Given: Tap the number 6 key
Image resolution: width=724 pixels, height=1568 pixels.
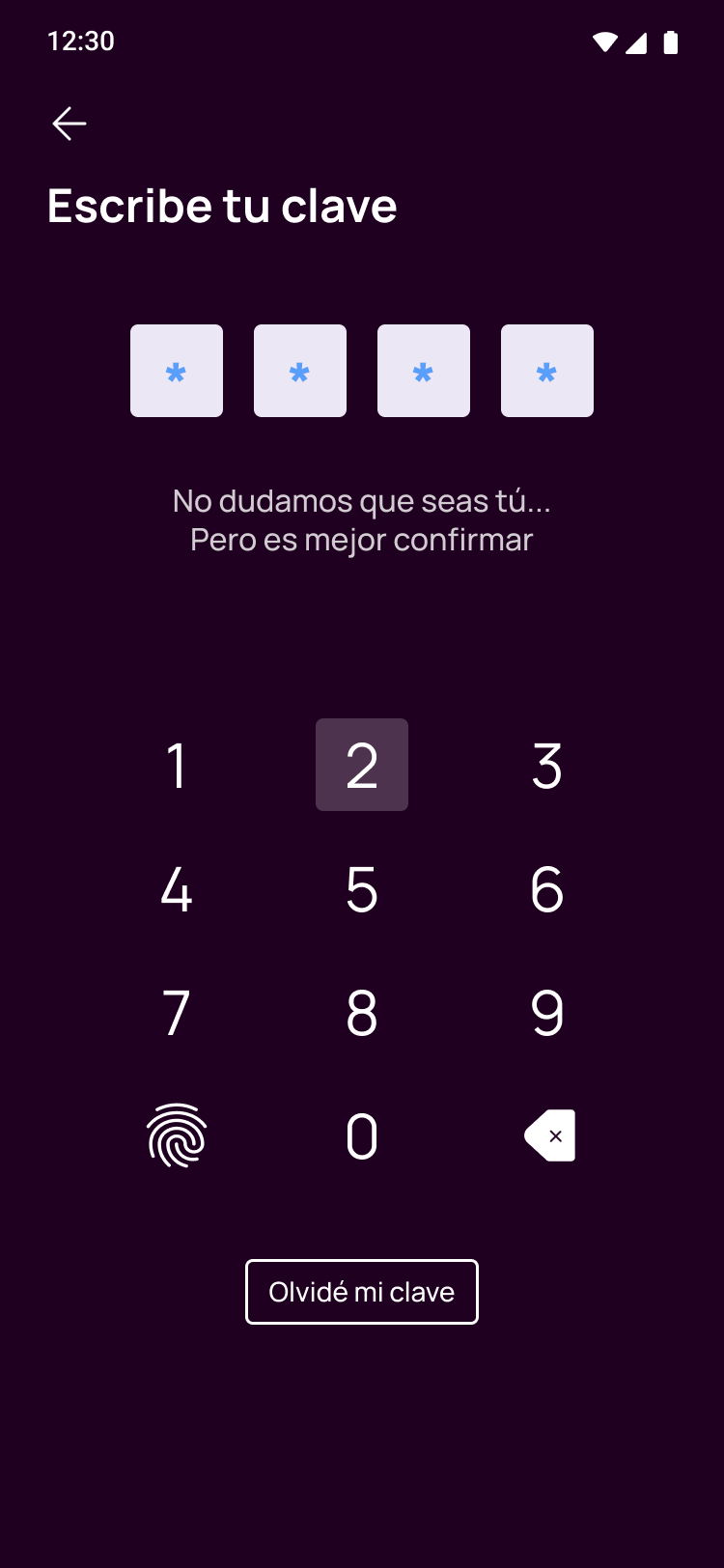Looking at the screenshot, I should tap(547, 888).
